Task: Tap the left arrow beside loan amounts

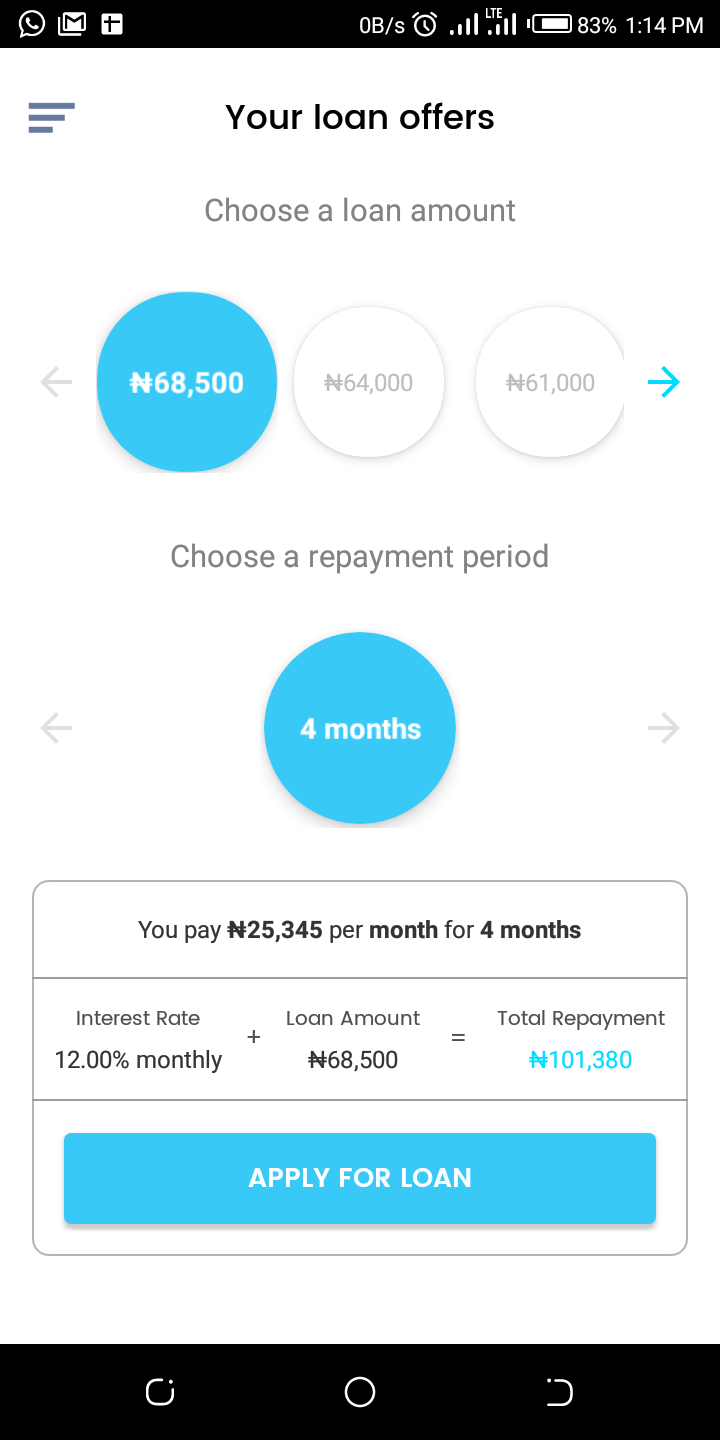Action: coord(56,382)
